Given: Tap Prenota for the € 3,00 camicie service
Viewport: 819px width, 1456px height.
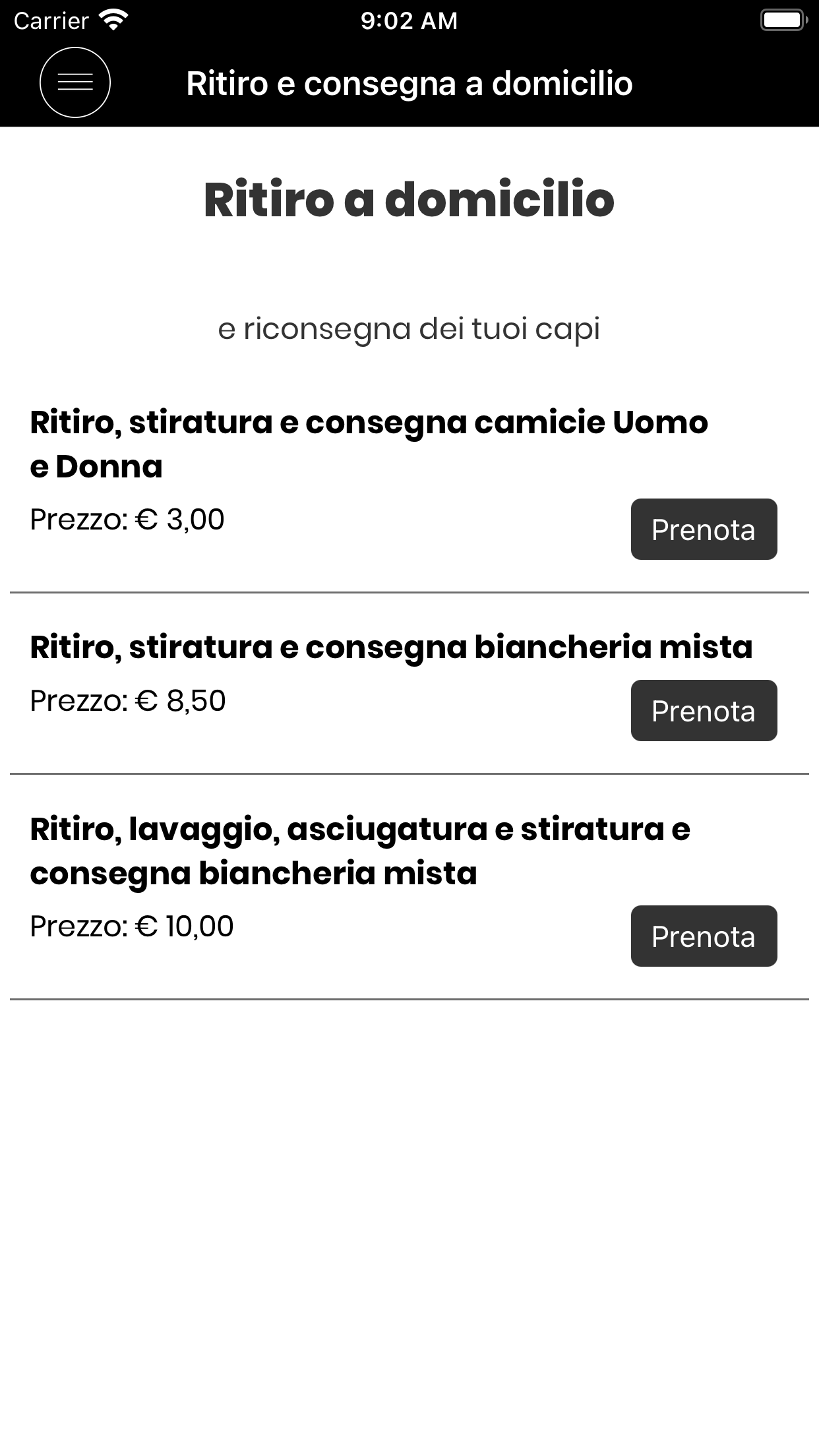Looking at the screenshot, I should point(704,530).
